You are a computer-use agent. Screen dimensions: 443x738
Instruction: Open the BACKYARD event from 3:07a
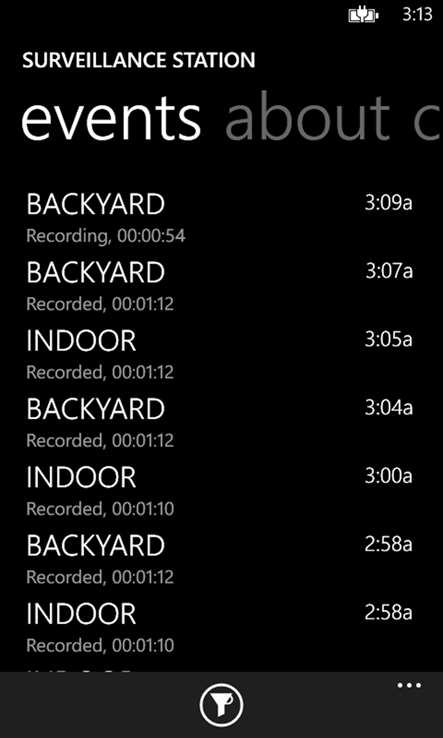coord(221,288)
